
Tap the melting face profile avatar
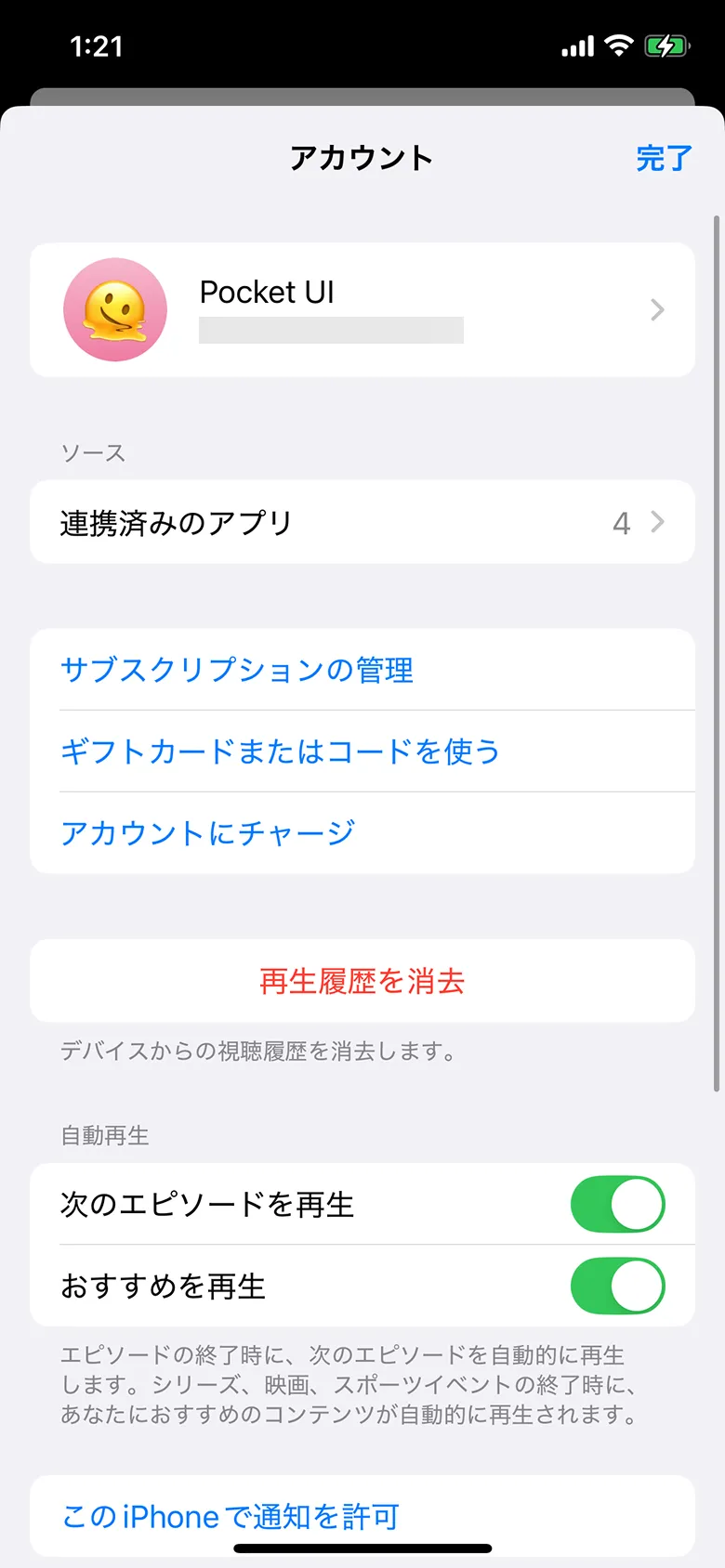[114, 309]
